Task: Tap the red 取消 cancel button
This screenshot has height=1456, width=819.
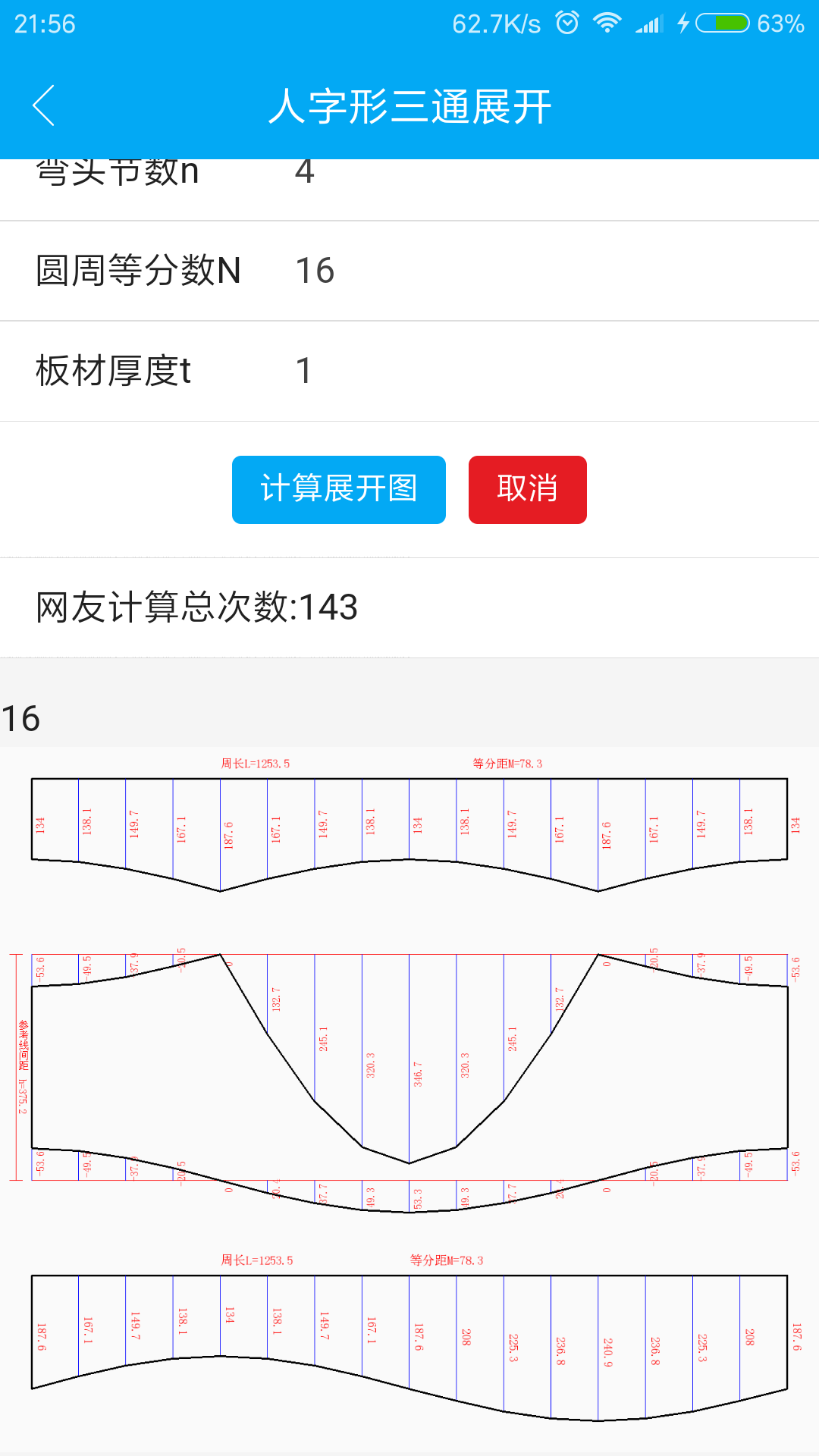Action: 527,488
